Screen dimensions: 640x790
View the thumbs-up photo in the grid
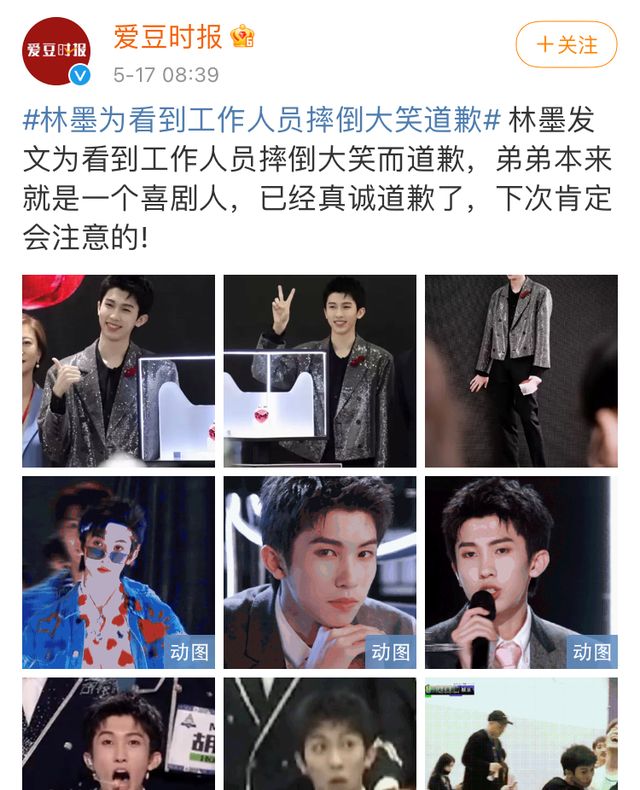(119, 371)
